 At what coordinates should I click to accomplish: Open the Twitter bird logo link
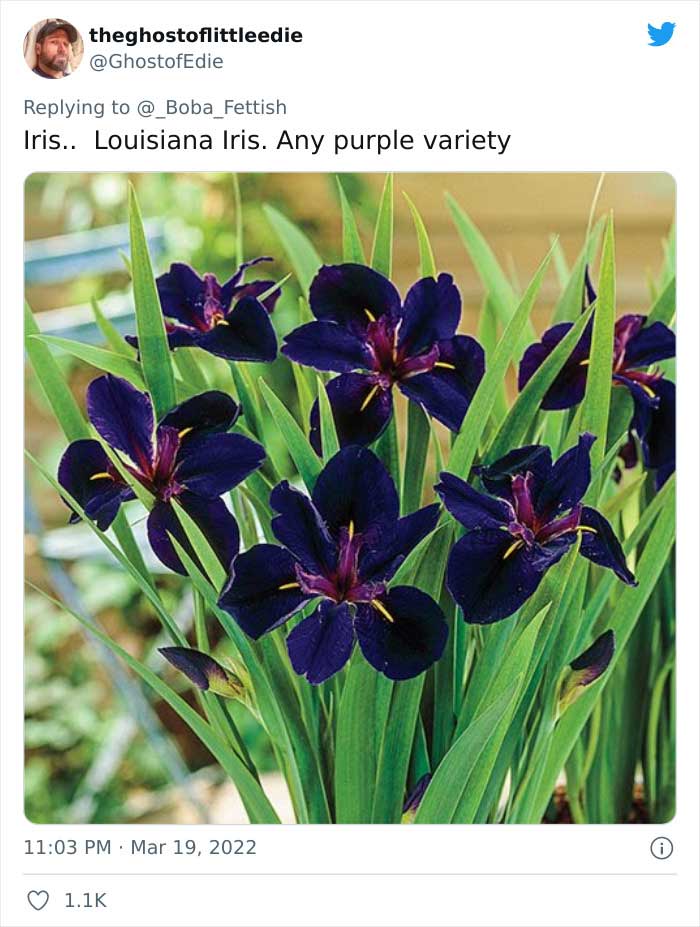pos(661,34)
